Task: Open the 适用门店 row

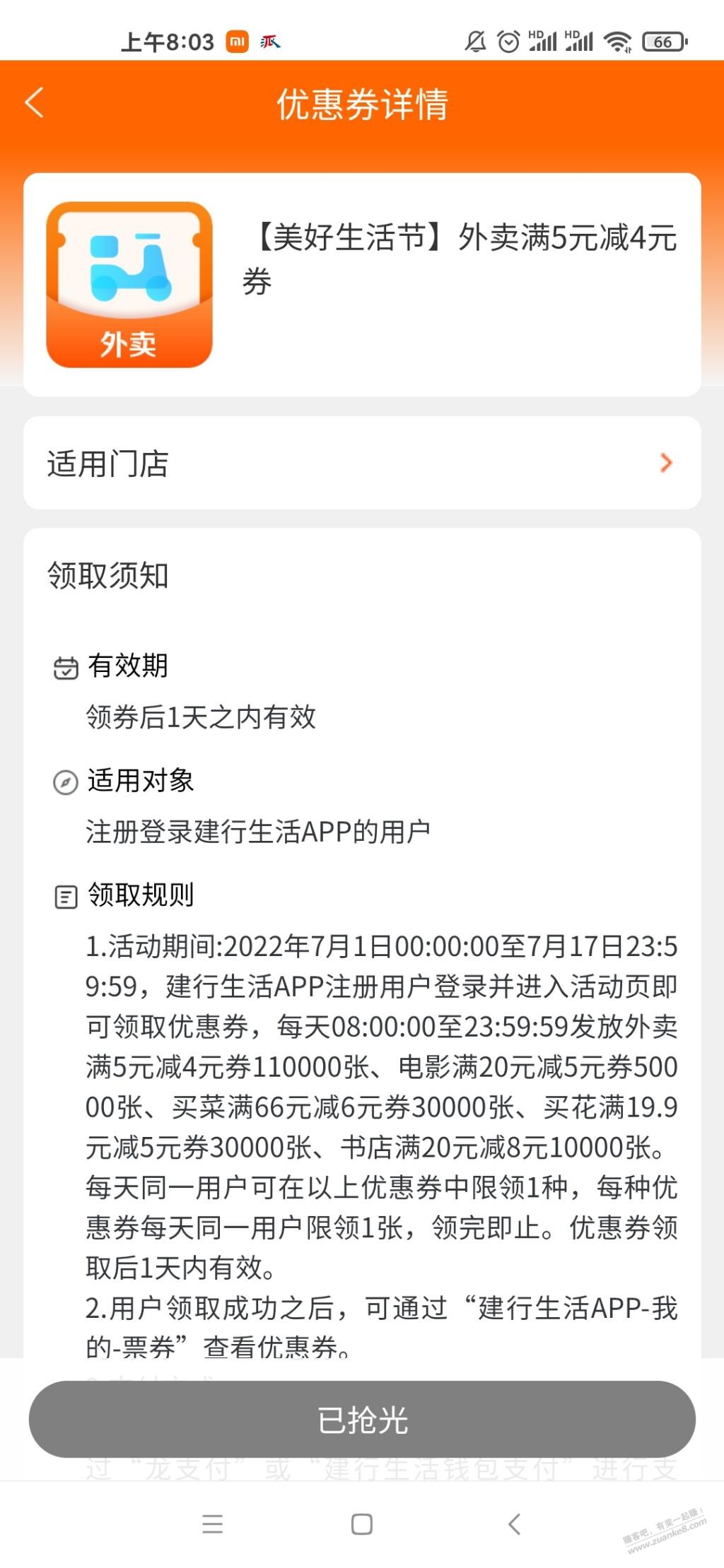Action: [x=362, y=463]
